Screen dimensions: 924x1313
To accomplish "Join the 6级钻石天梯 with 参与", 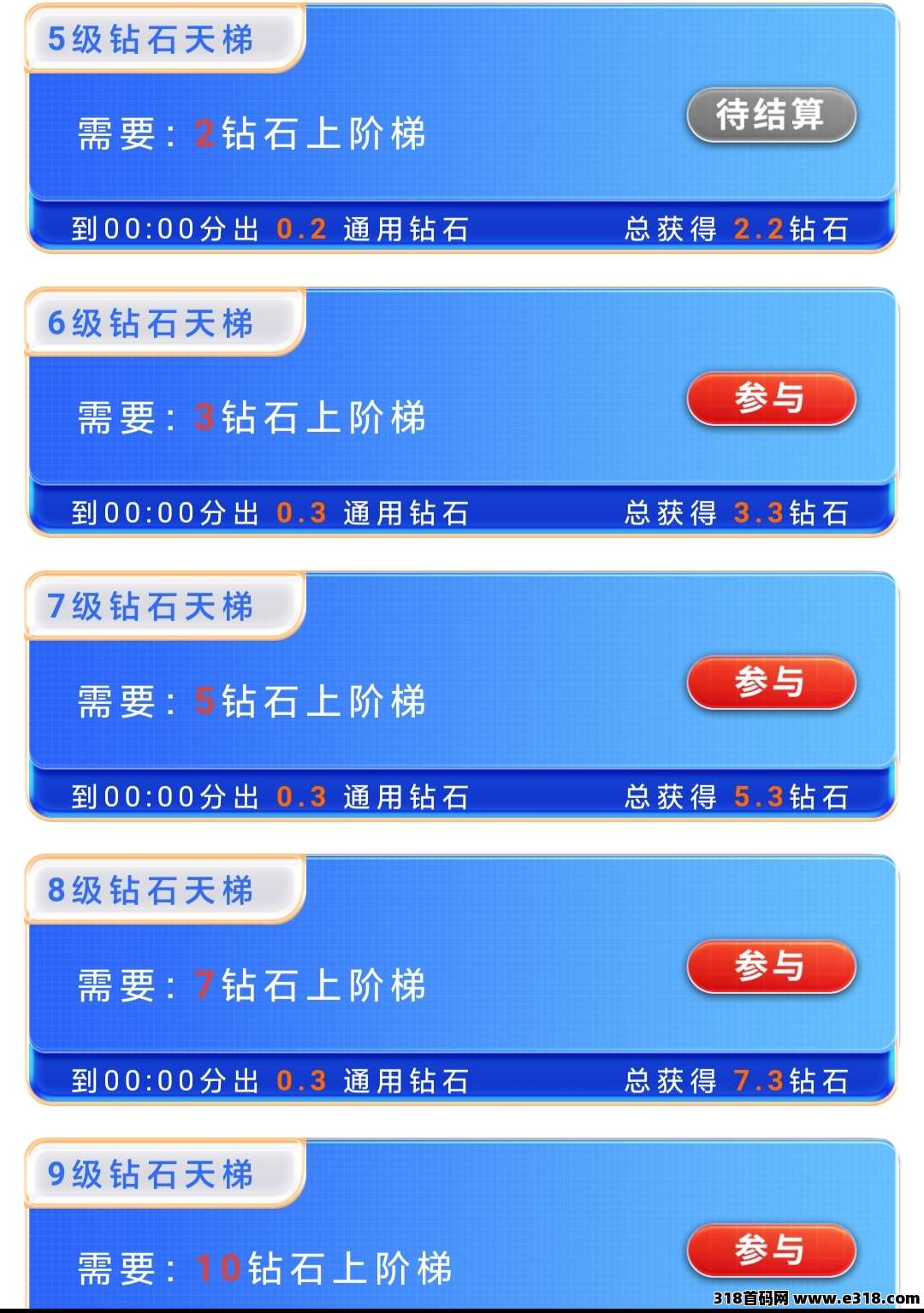I will click(x=771, y=399).
